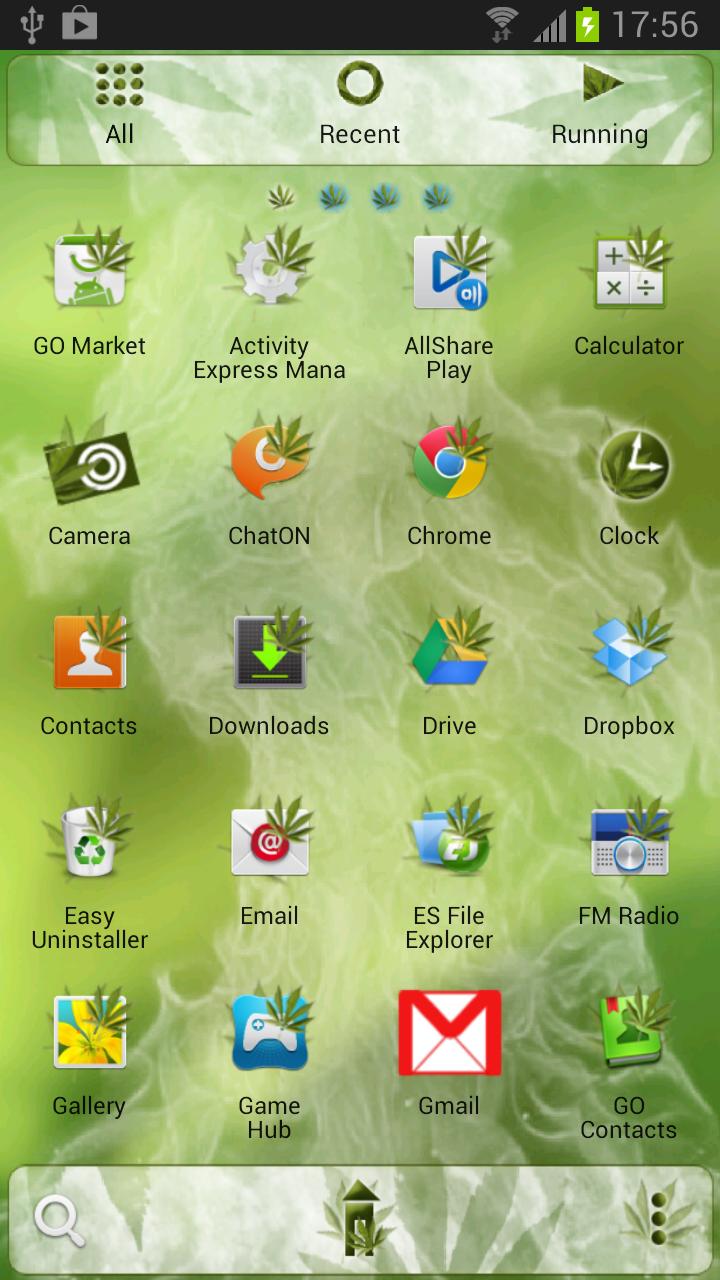Switch to the Recent tab
This screenshot has width=720, height=1280.
pos(360,105)
